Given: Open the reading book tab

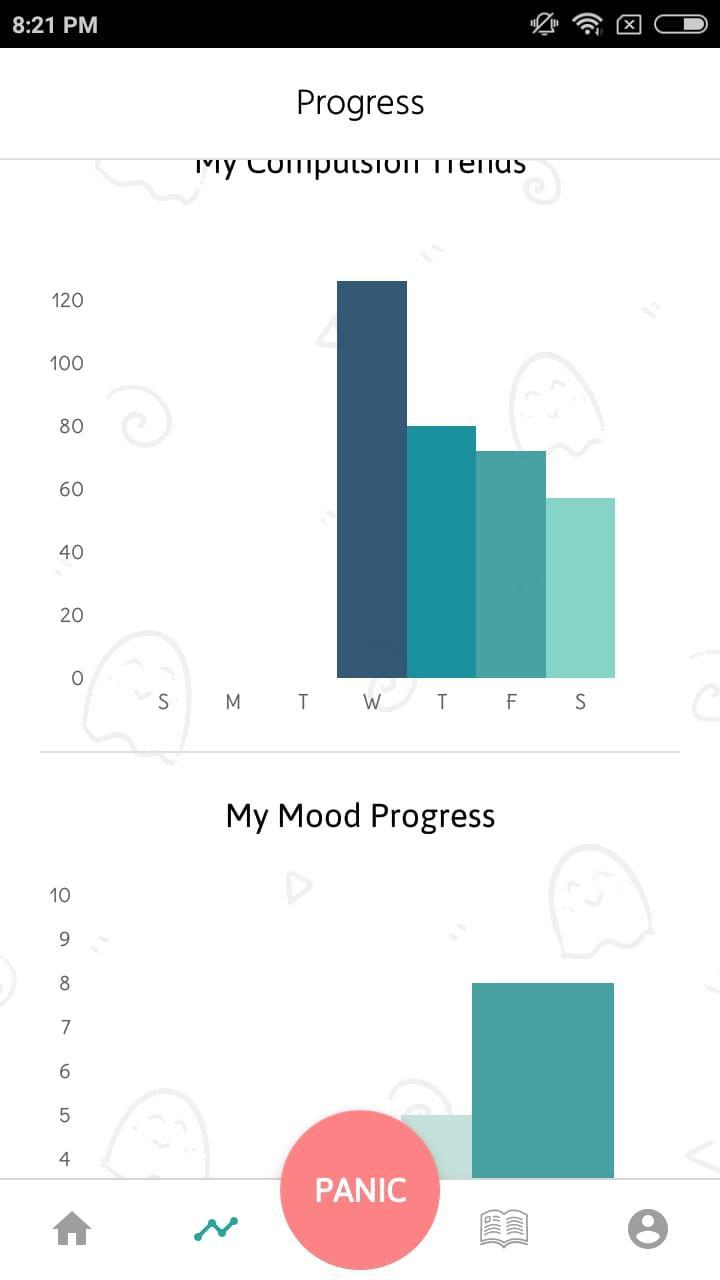Looking at the screenshot, I should 504,1228.
